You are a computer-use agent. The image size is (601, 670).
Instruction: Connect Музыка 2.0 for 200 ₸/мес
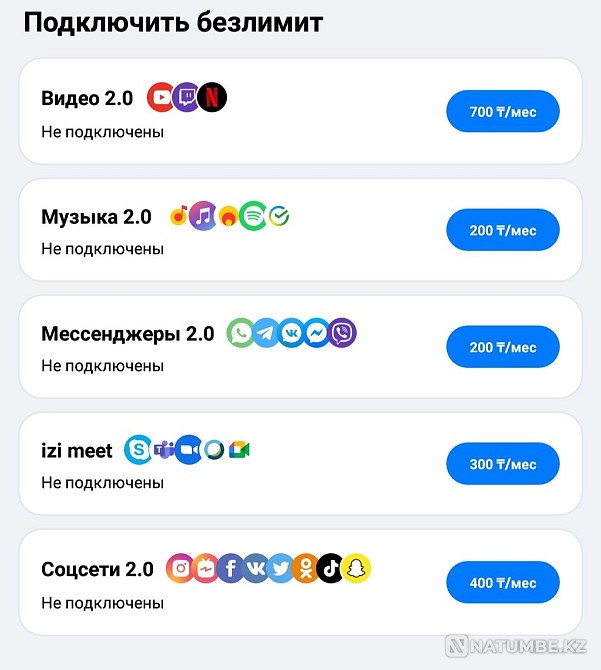[x=502, y=230]
